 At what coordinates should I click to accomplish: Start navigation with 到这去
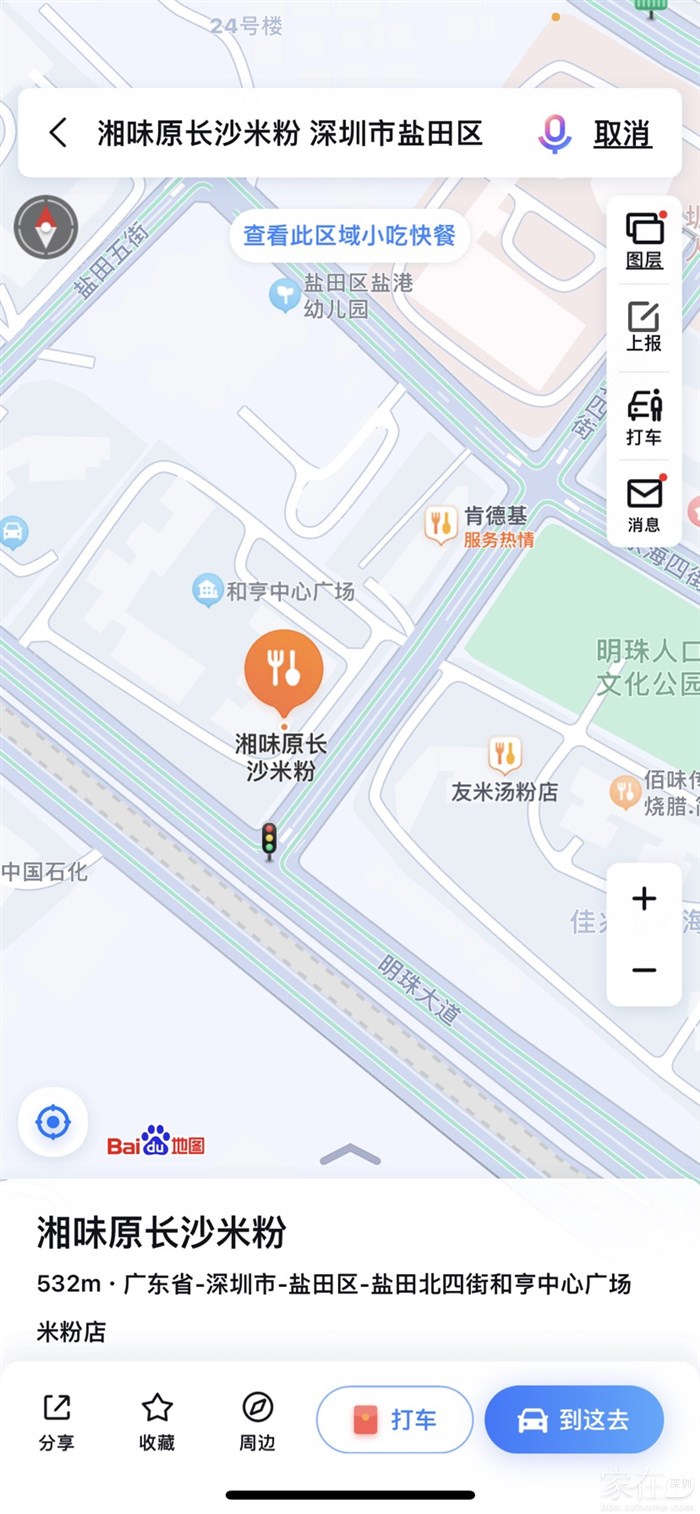click(574, 1419)
